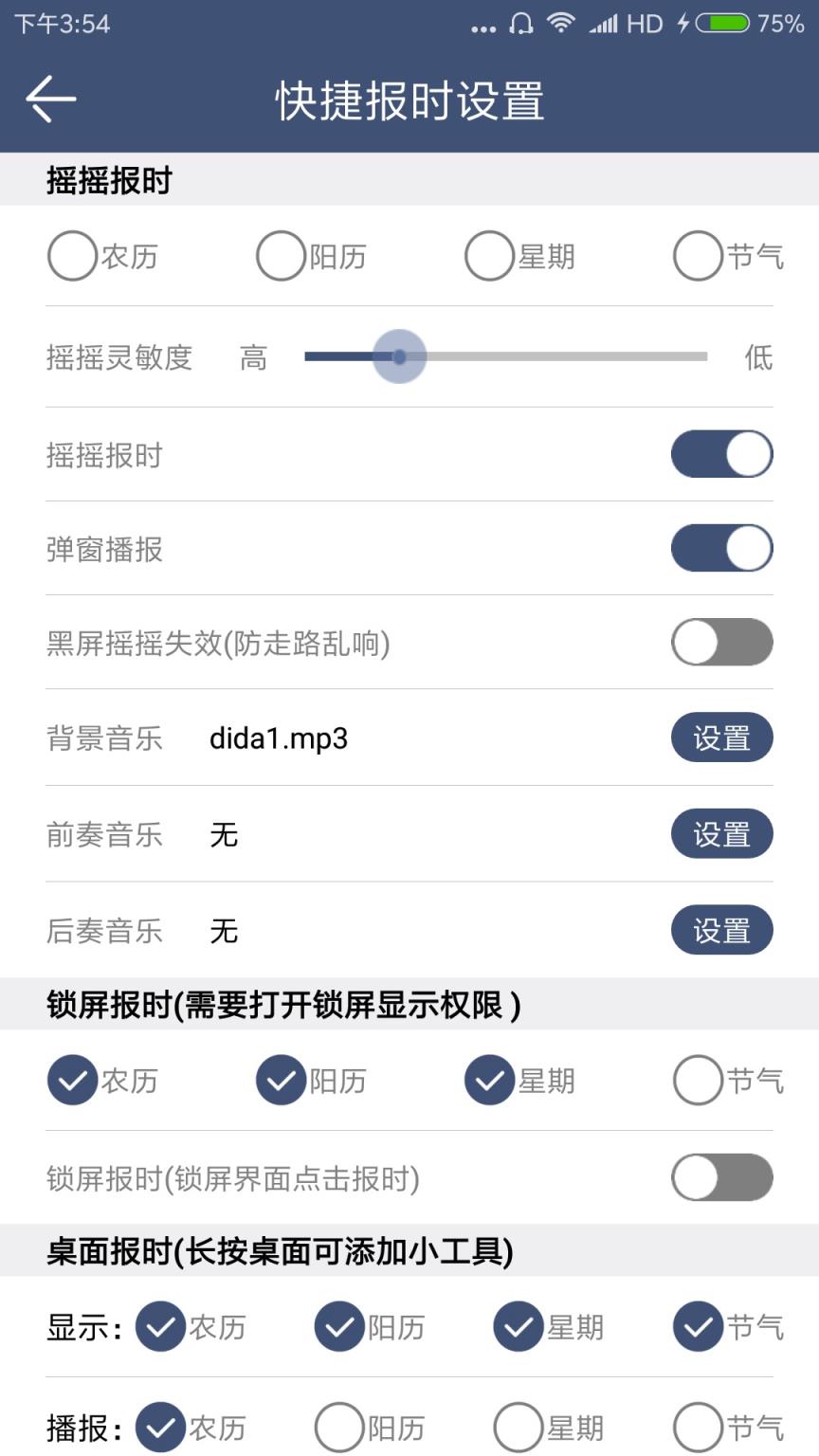Open 设置 to change background music dida1.mp3
This screenshot has height=1456, width=819.
[x=721, y=737]
